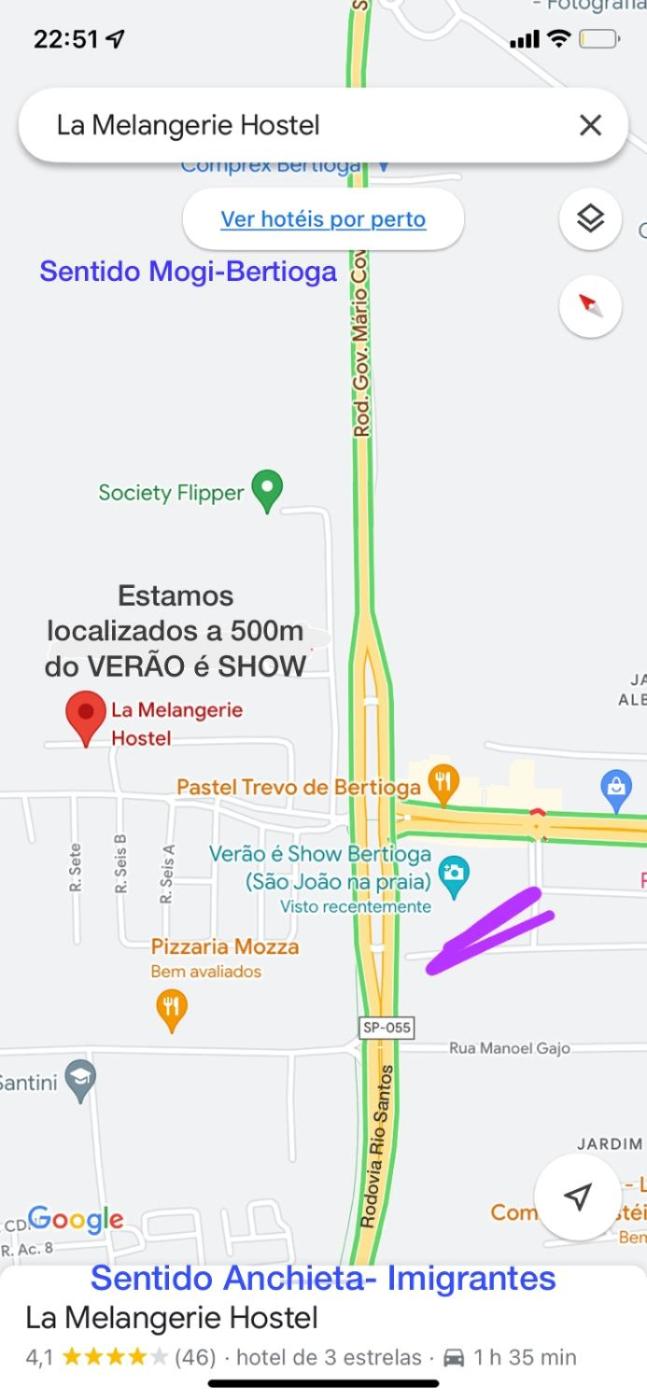The width and height of the screenshot is (647, 1400).
Task: Open the Verão é Show Bertioga place marker
Action: tap(454, 875)
